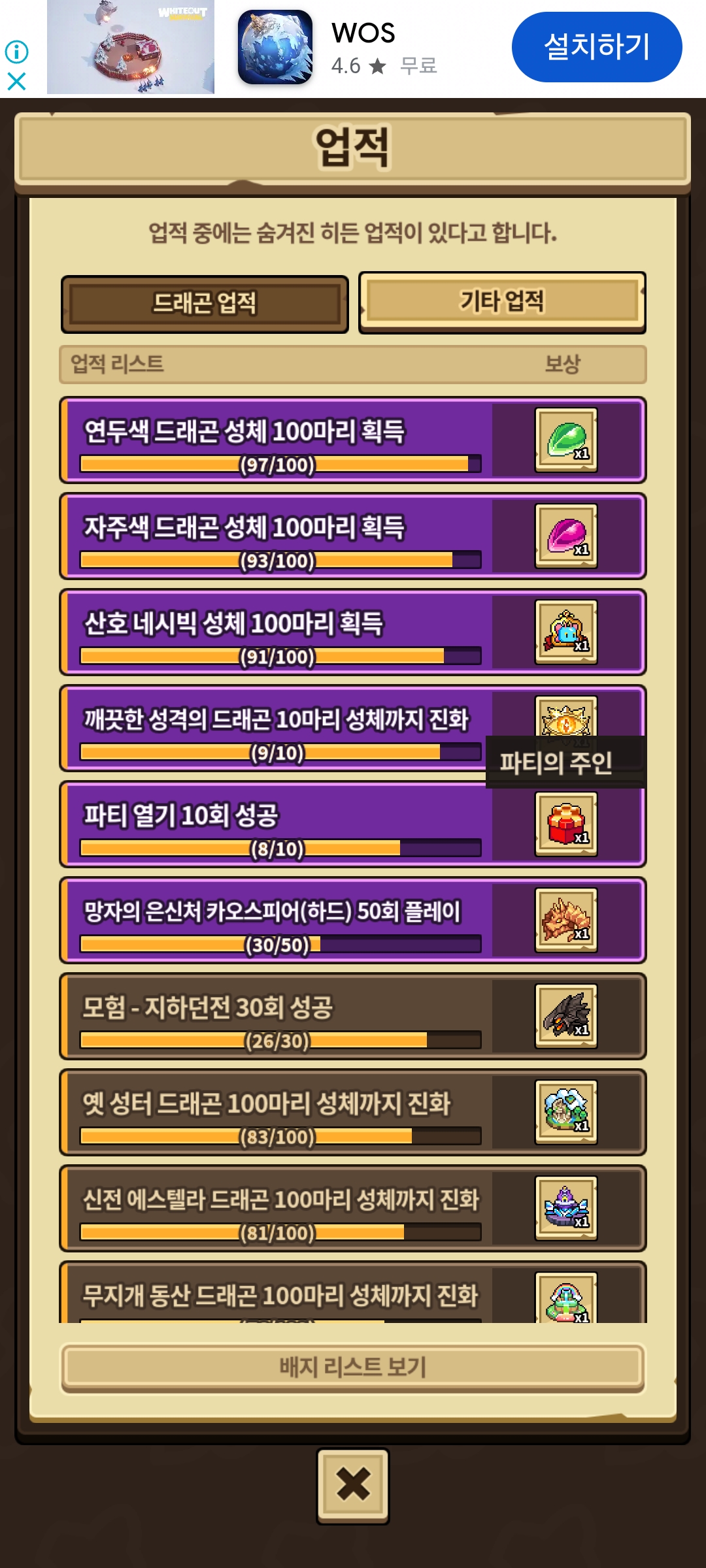View reward badge for 산호 네시빅 성체

(566, 632)
